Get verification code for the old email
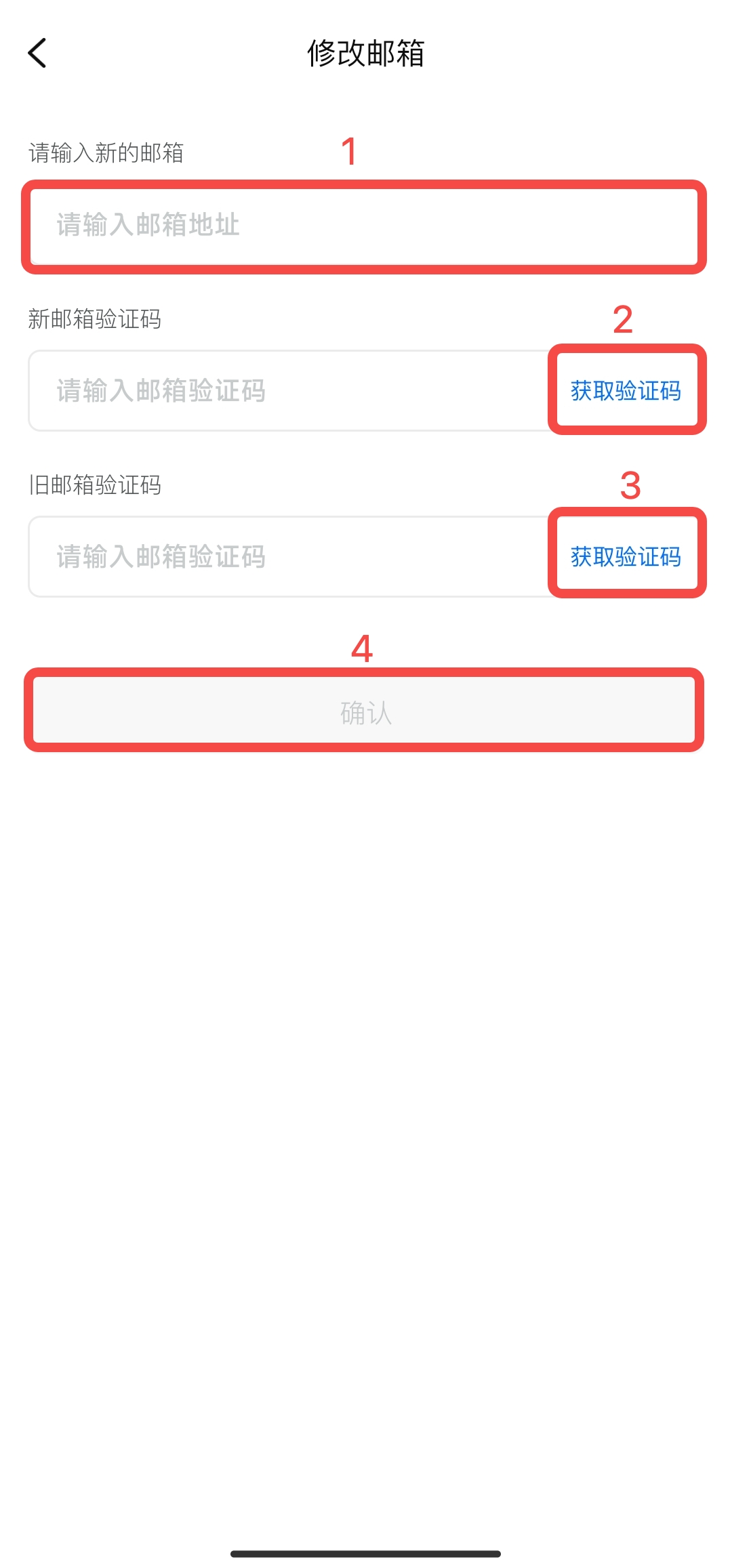The image size is (730, 1568). 626,556
